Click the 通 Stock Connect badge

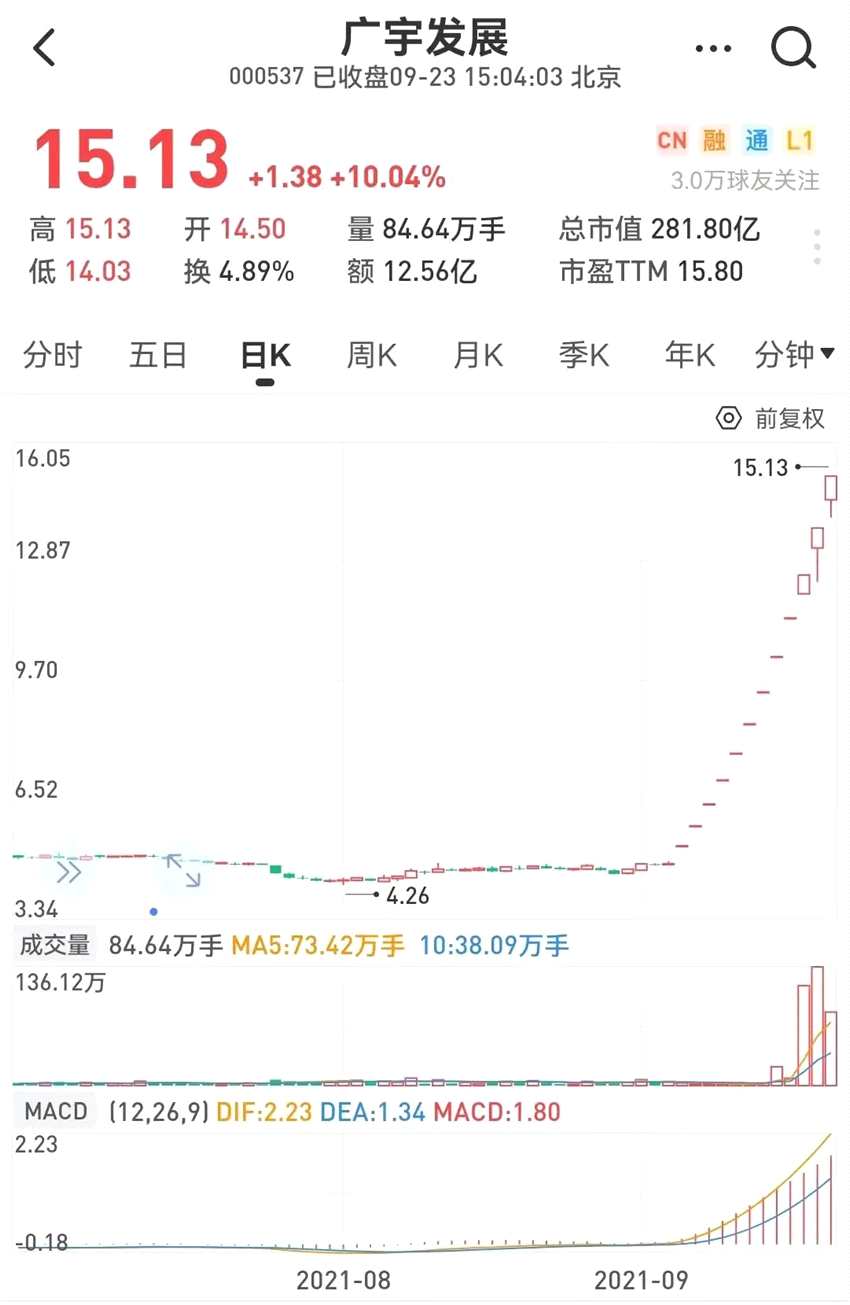tap(757, 141)
